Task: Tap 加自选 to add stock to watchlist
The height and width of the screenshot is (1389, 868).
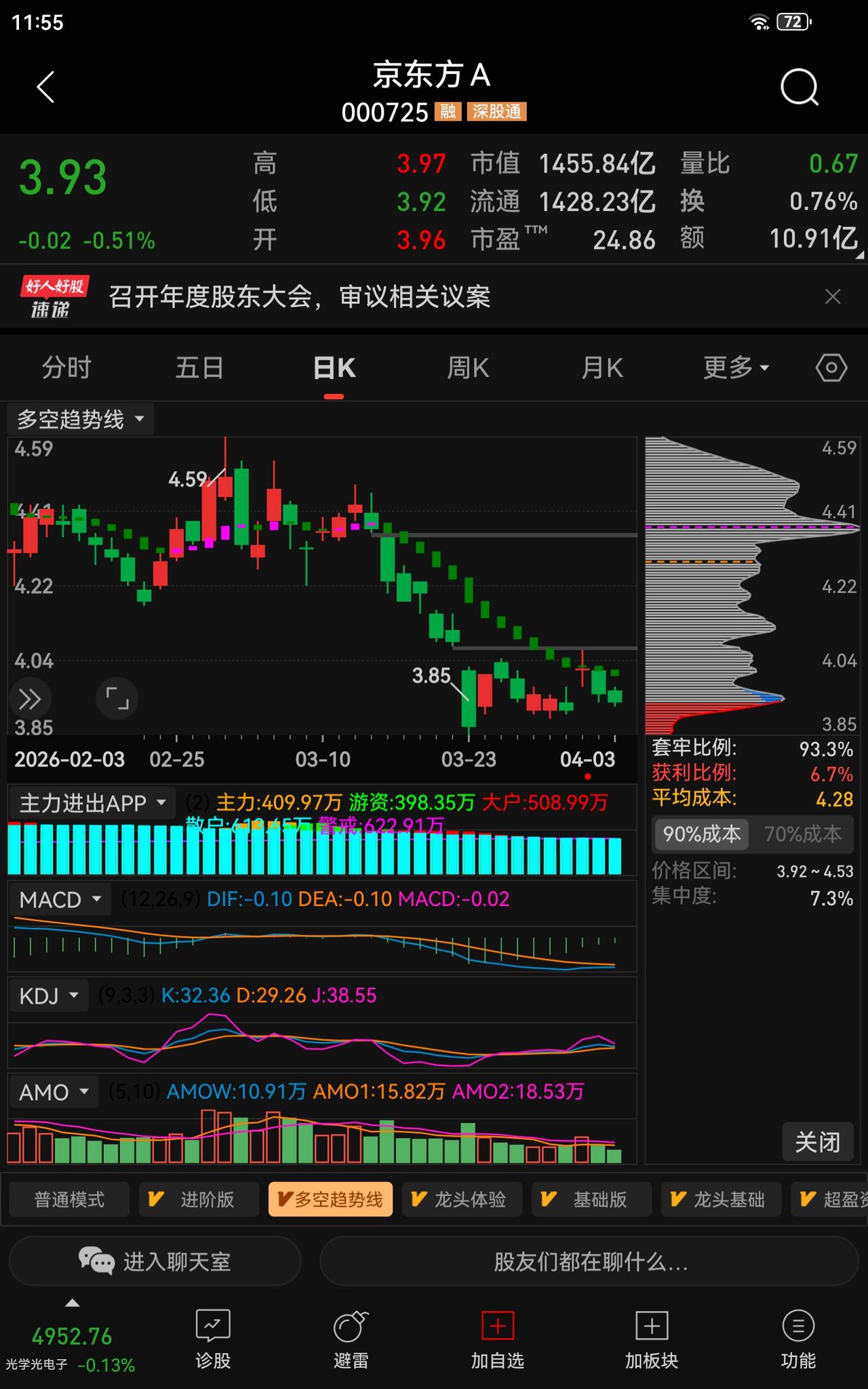Action: tap(497, 1339)
